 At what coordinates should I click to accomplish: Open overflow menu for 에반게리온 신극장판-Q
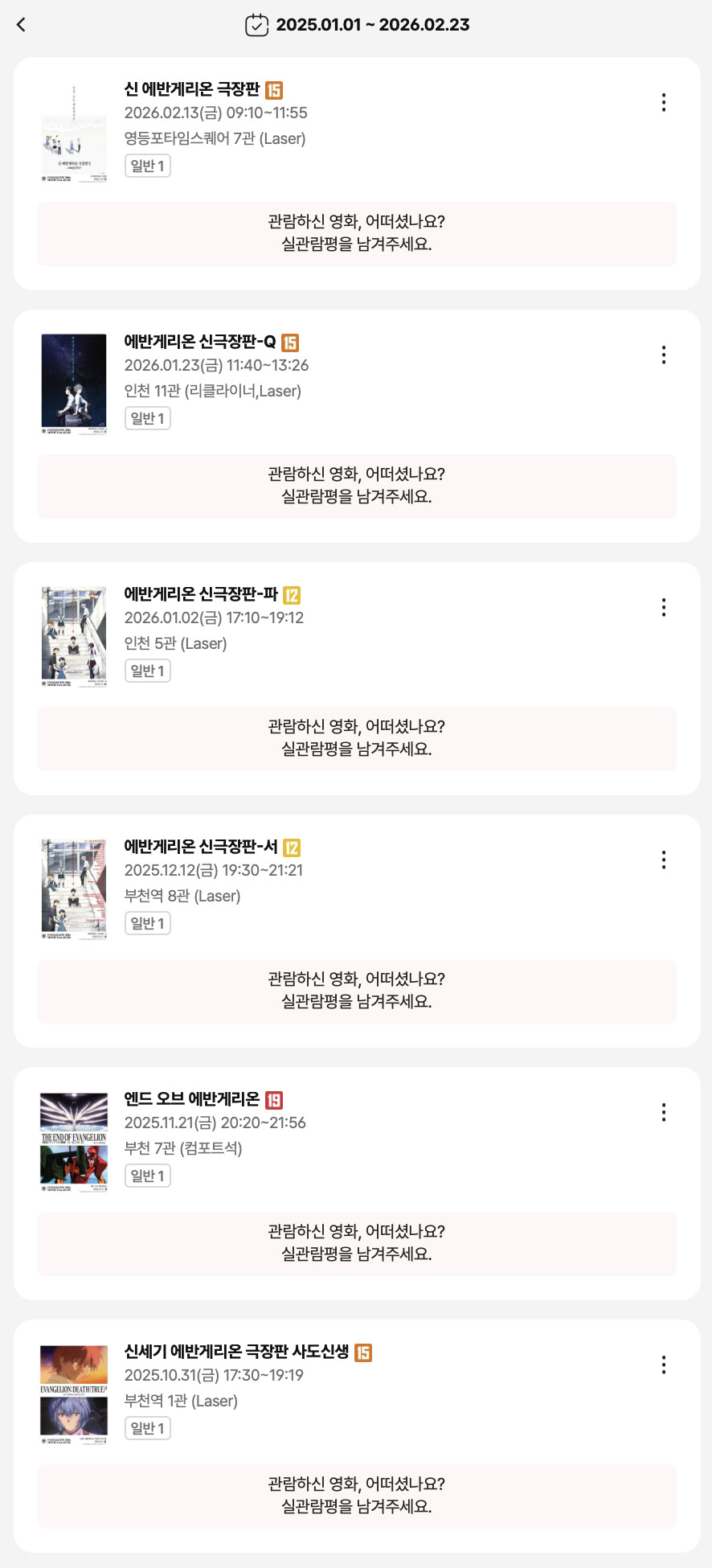664,355
